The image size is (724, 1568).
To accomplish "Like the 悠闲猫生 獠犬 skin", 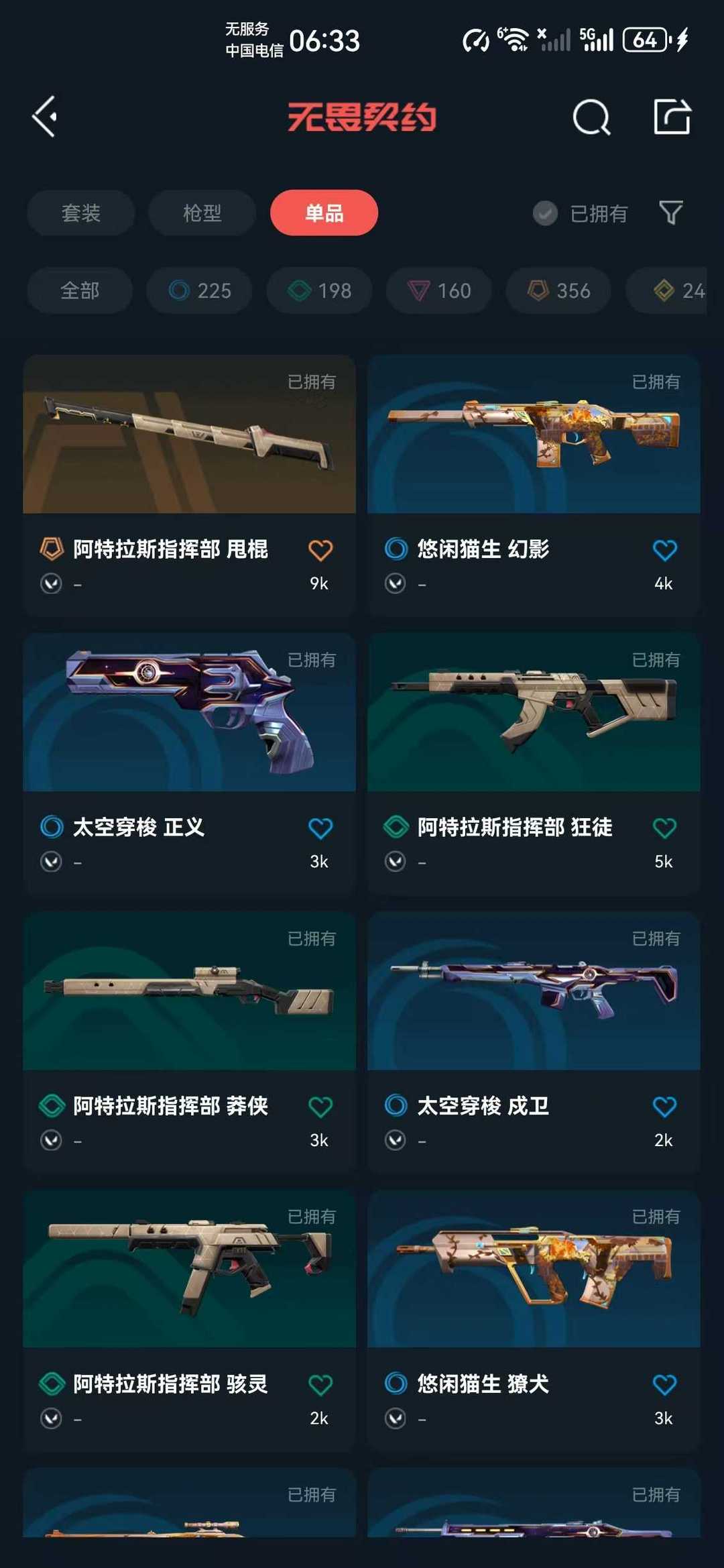I will coord(664,1384).
